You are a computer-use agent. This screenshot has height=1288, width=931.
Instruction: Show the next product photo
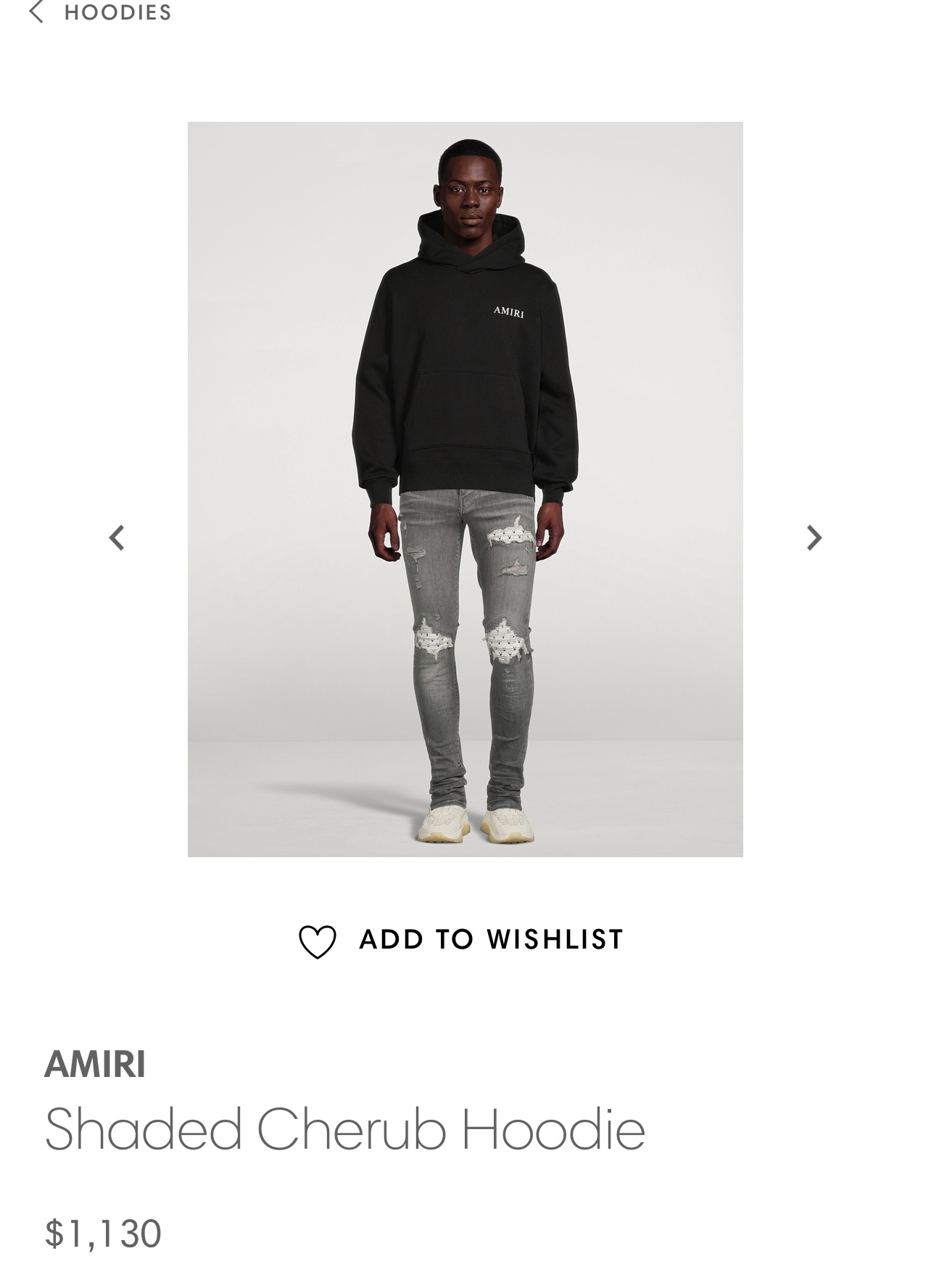coord(814,538)
